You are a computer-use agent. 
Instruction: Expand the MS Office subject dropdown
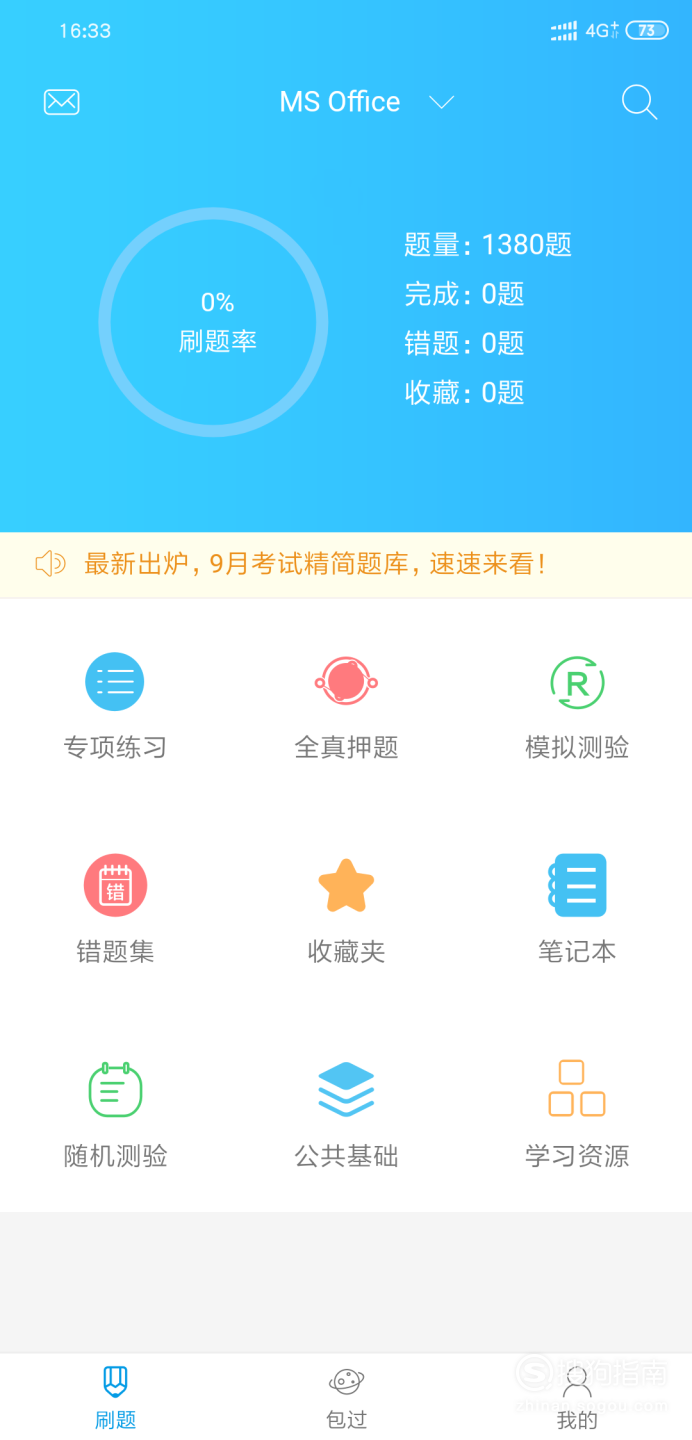tap(367, 102)
